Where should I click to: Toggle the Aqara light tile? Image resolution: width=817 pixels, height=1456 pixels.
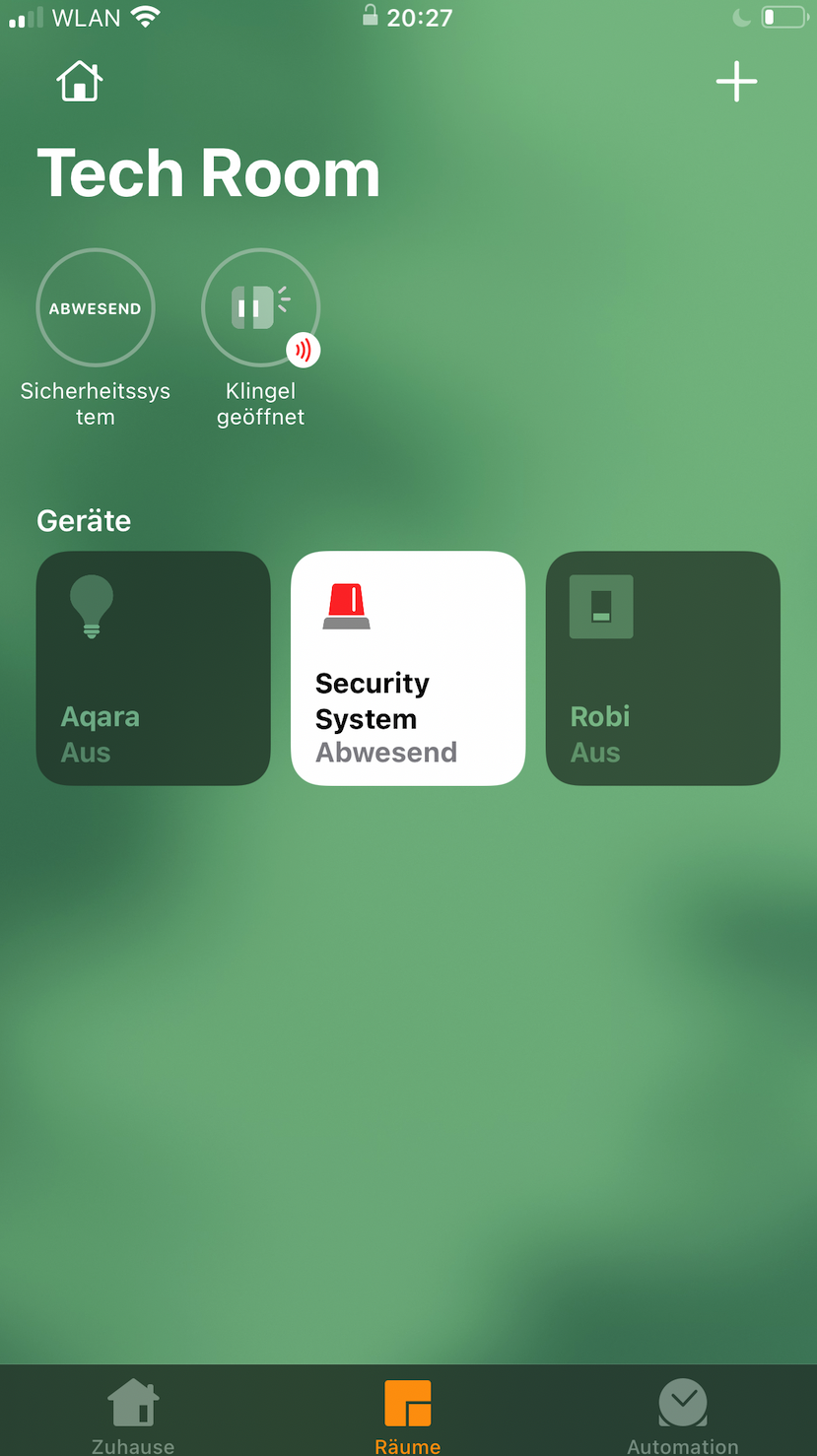coord(153,668)
